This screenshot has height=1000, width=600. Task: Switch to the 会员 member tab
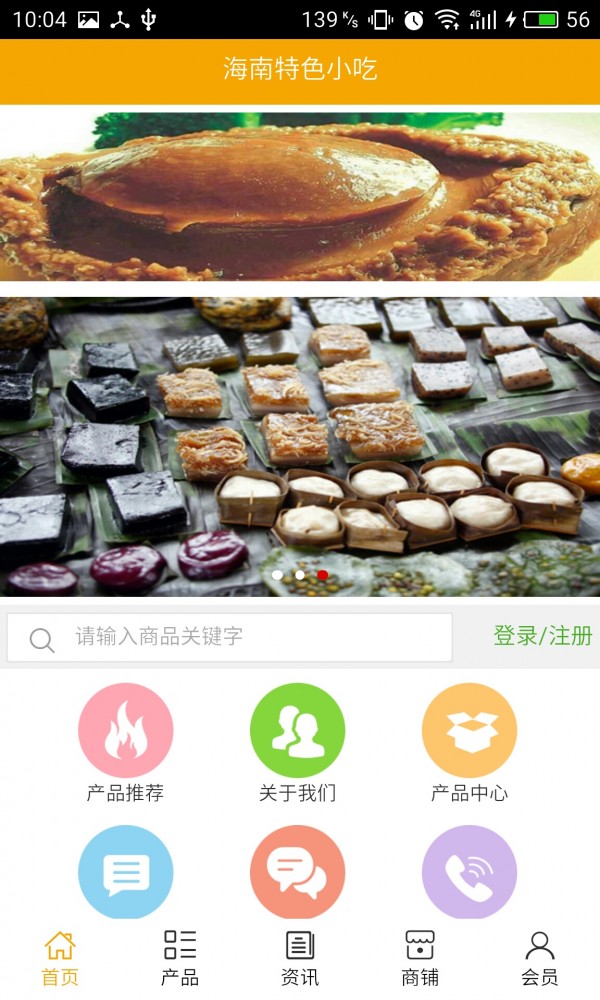[x=540, y=957]
